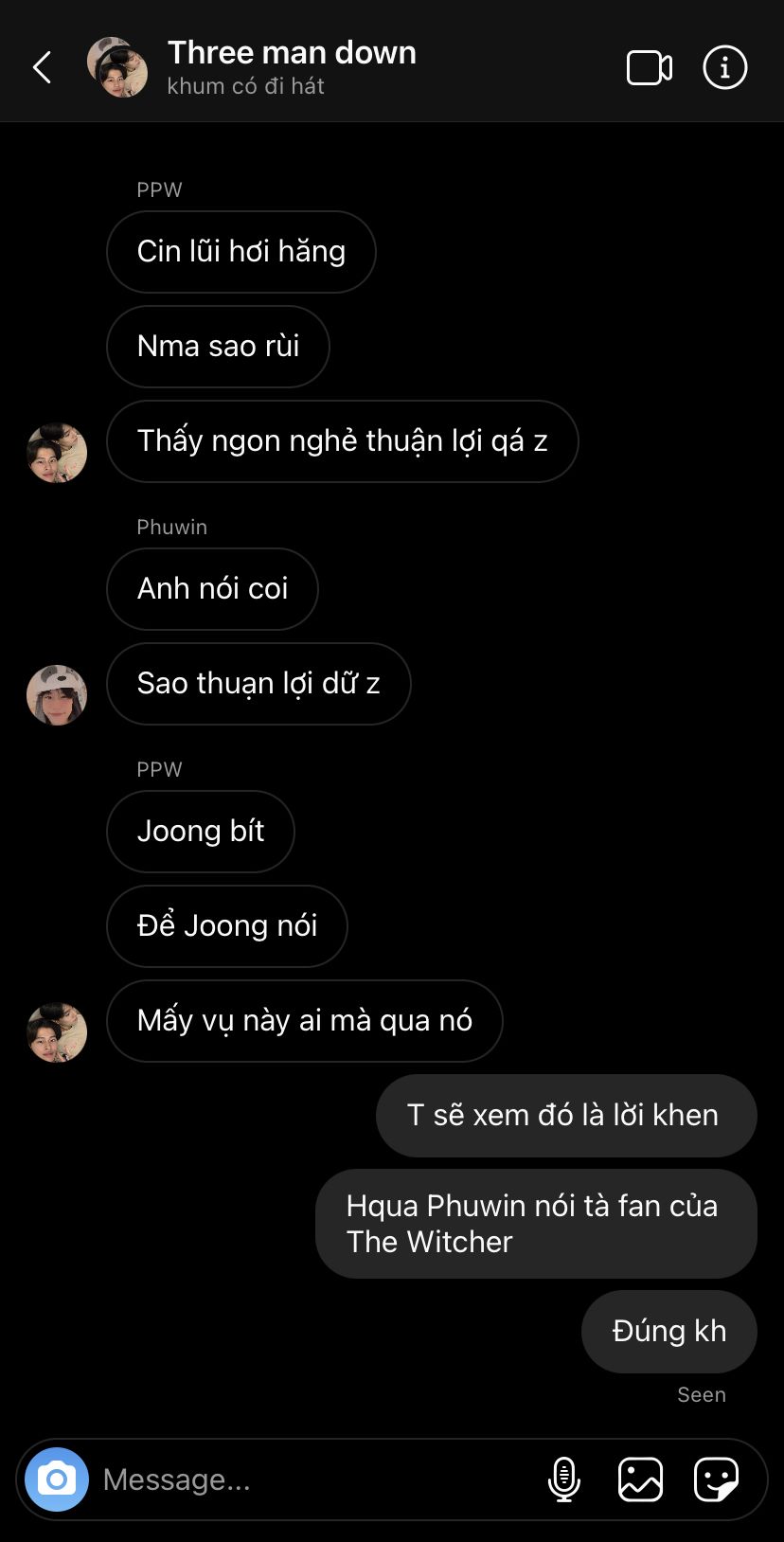The height and width of the screenshot is (1542, 784).
Task: View profile beside "Sao thuạn lợi dữ z"
Action: pos(57,695)
